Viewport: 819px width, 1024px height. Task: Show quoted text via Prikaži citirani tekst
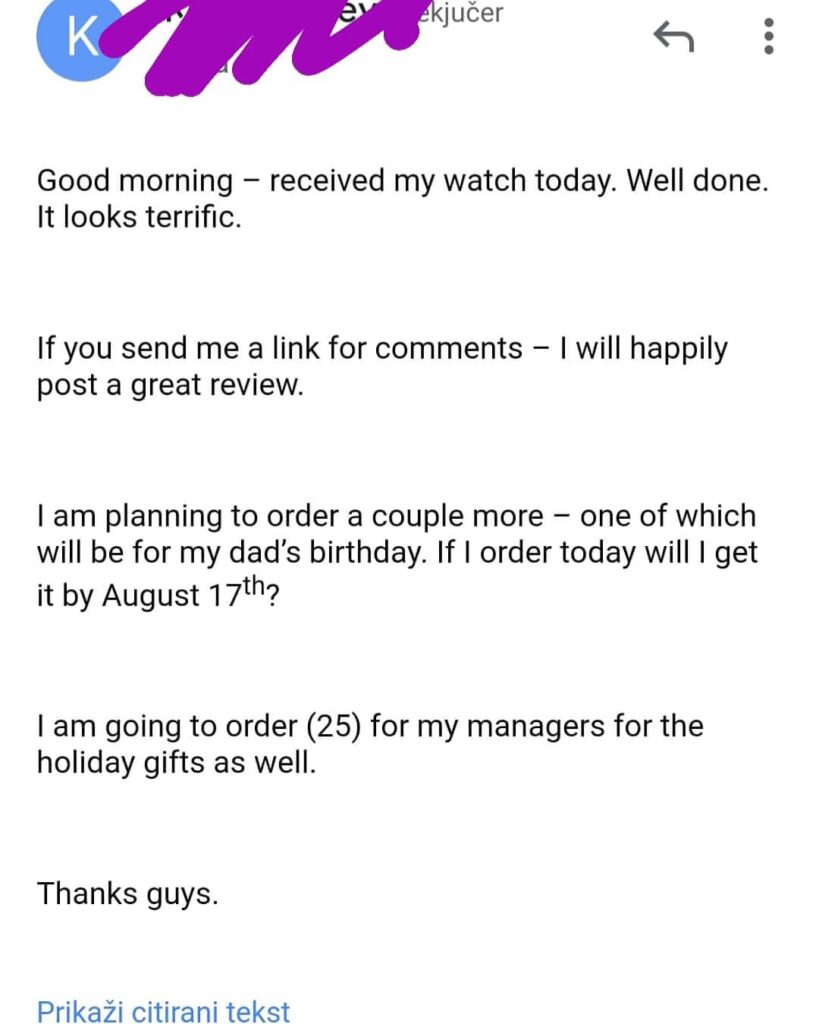(163, 1010)
